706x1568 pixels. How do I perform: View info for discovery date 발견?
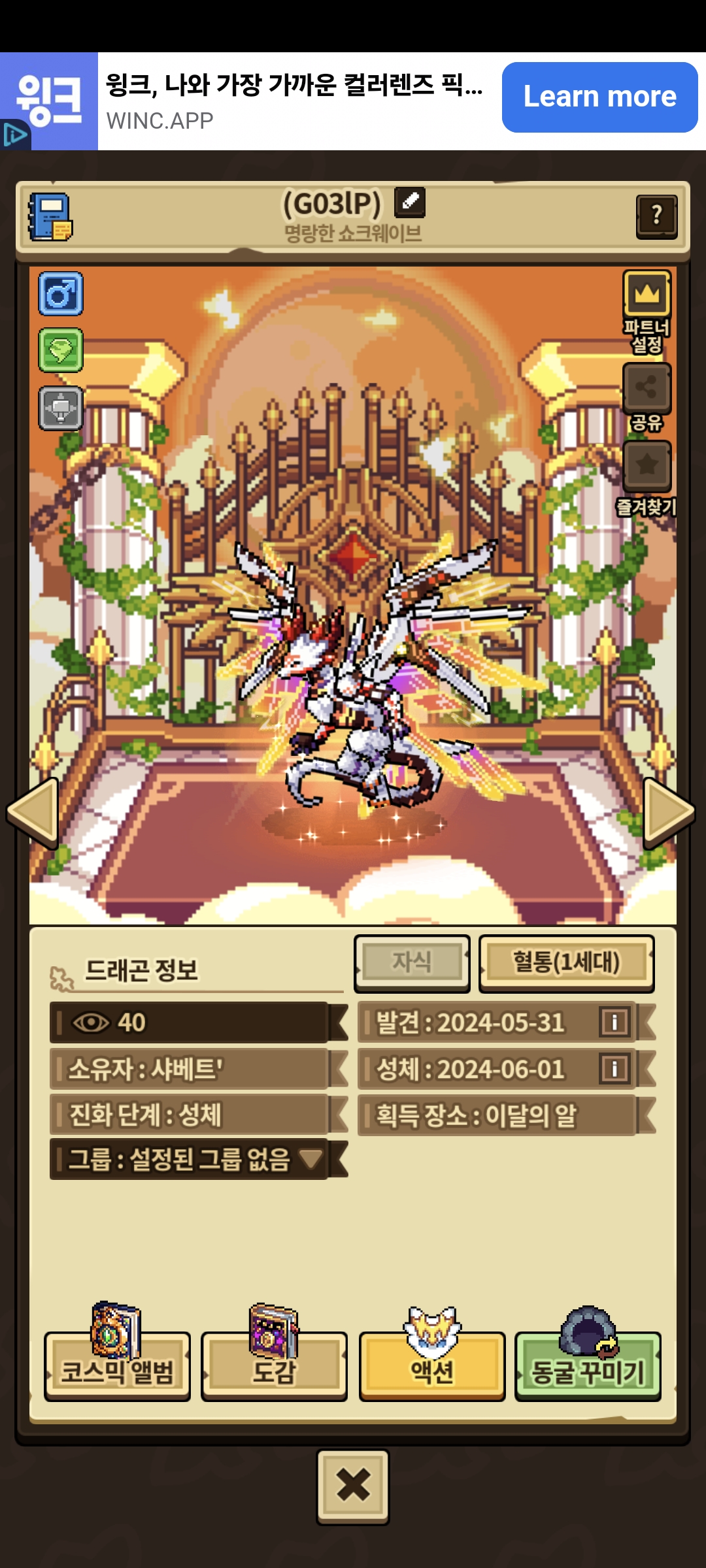click(x=614, y=1022)
